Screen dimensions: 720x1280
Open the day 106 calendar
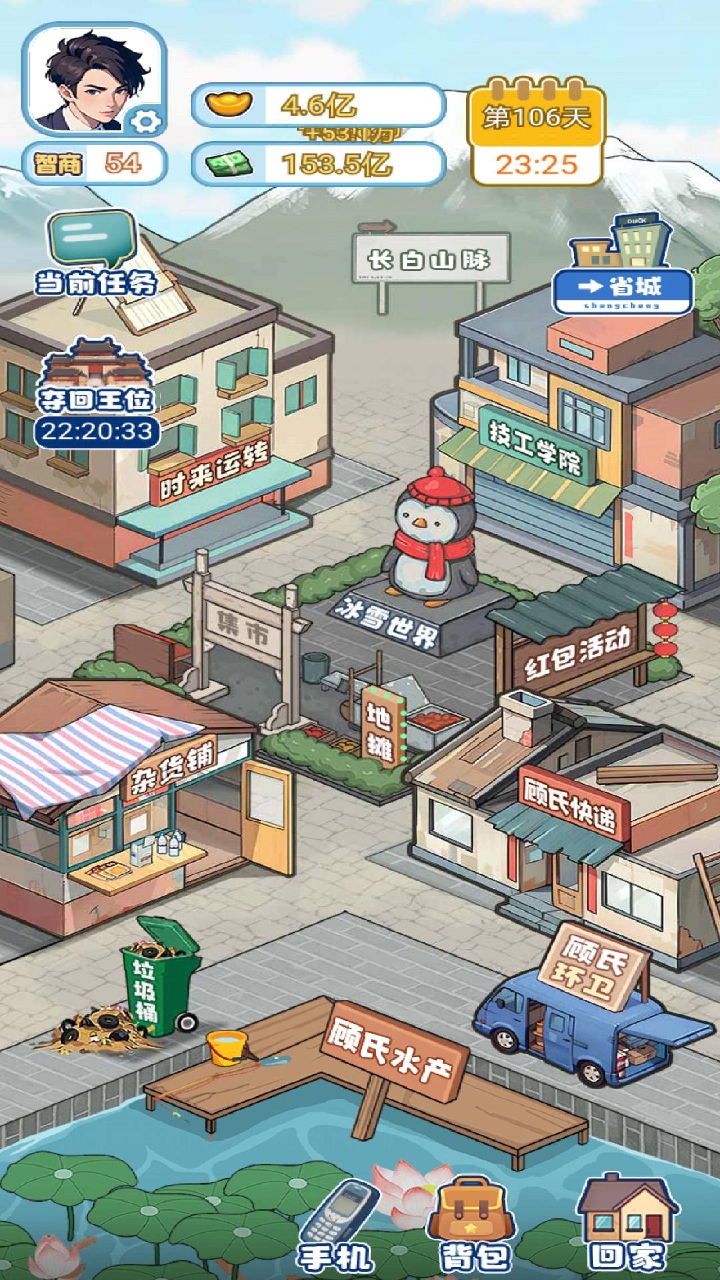pyautogui.click(x=537, y=135)
